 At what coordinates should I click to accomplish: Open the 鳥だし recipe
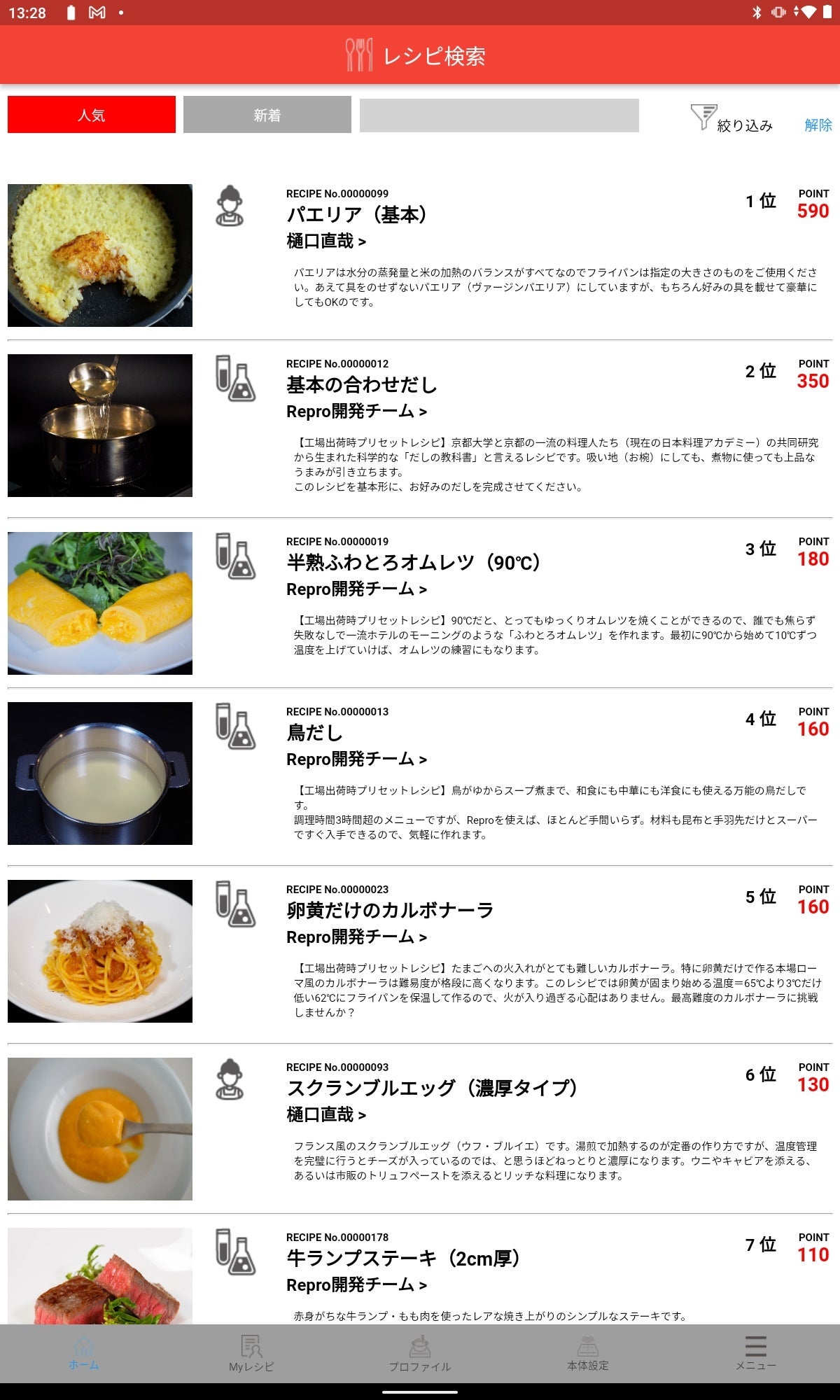[314, 732]
